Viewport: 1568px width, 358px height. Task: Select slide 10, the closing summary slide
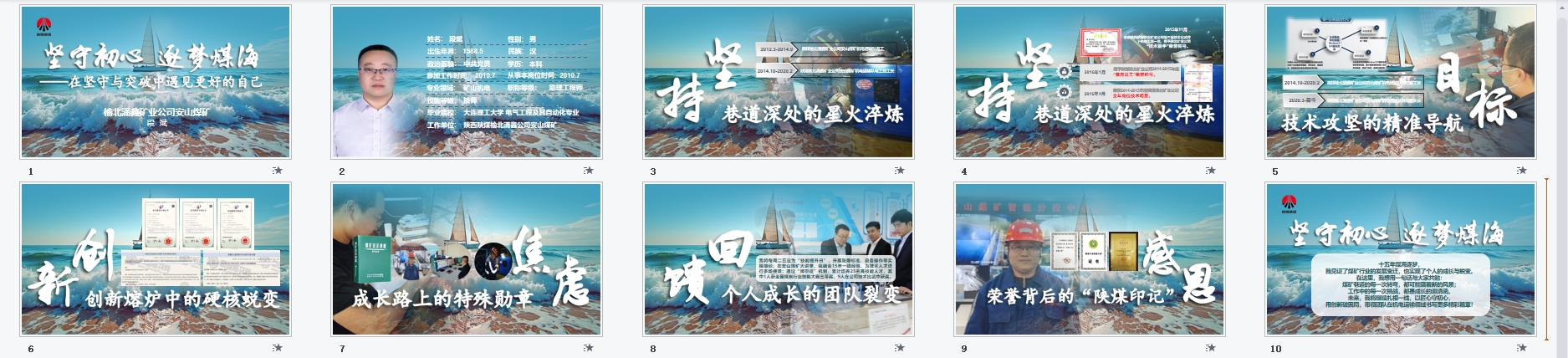tap(1401, 259)
